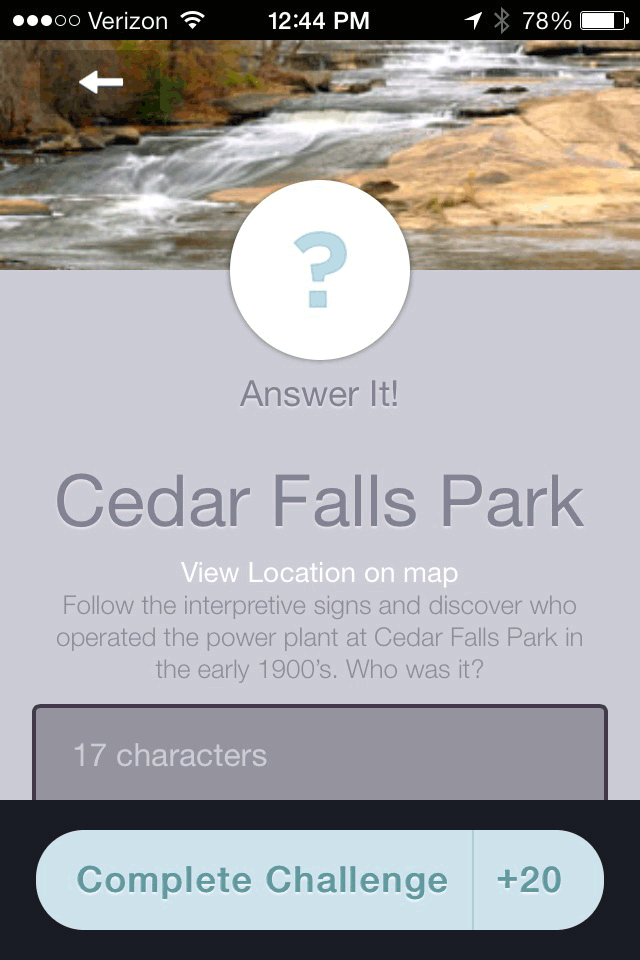
Task: Open View Location on map
Action: (320, 573)
